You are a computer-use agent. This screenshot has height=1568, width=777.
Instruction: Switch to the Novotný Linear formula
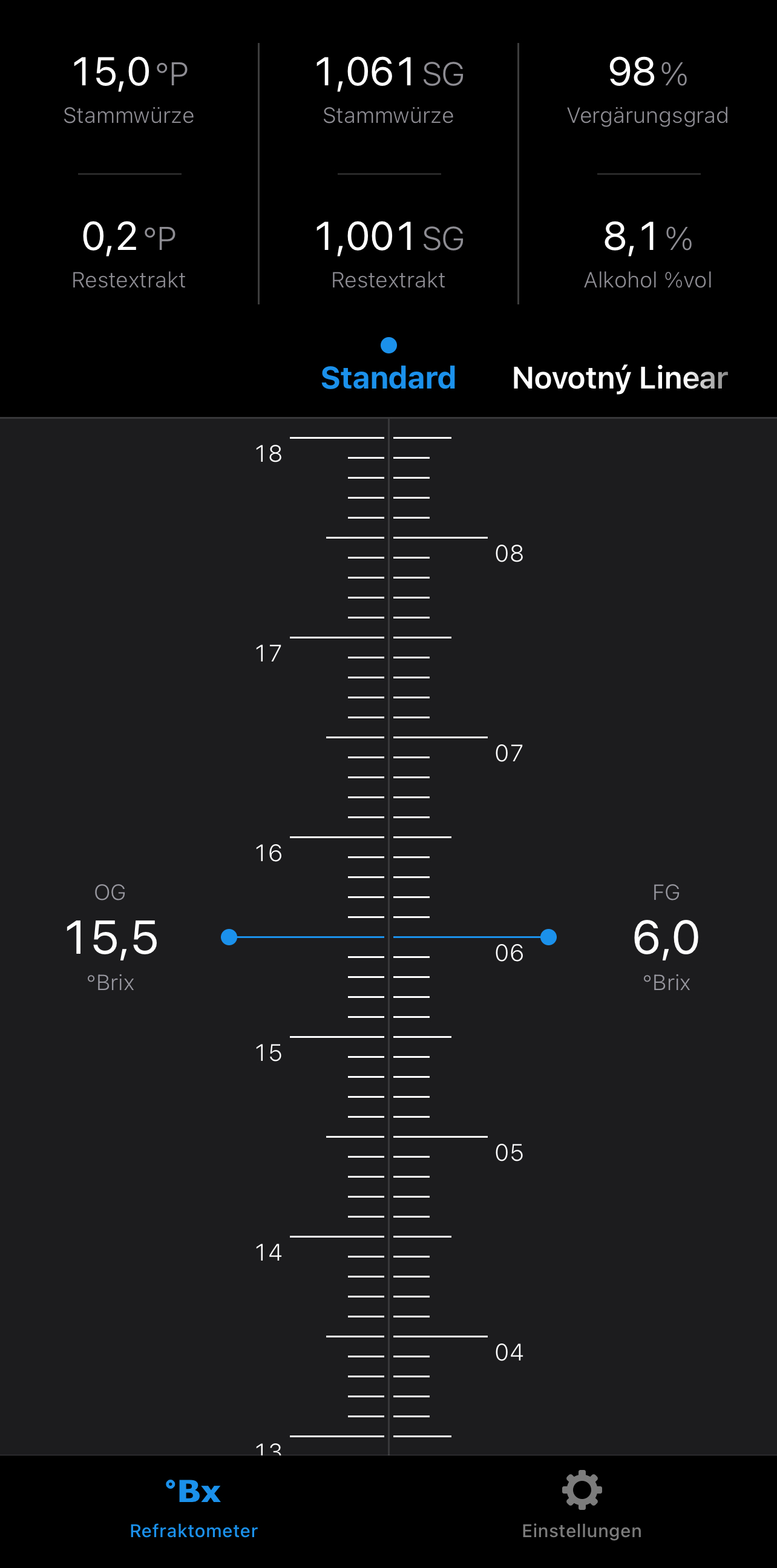pyautogui.click(x=620, y=378)
